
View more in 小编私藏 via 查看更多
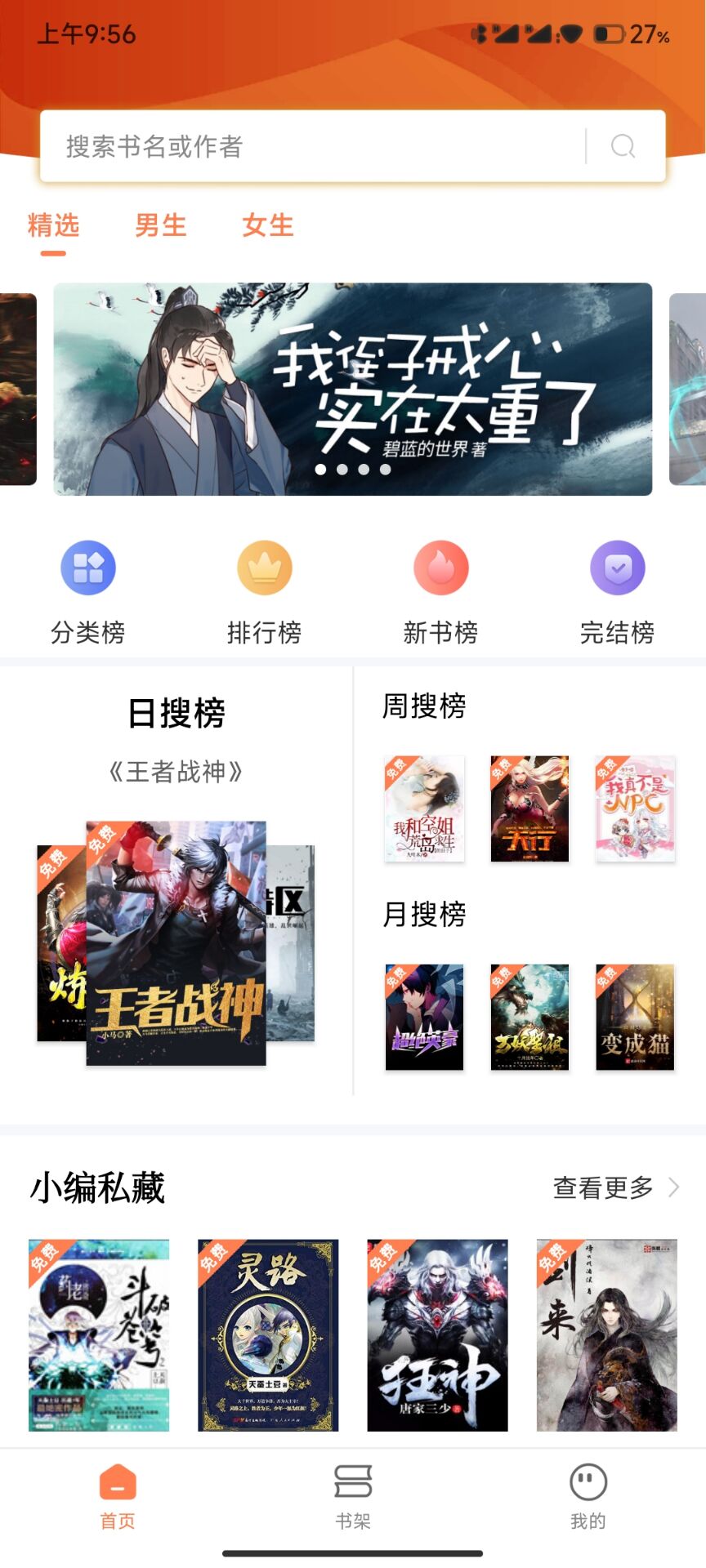tap(615, 1187)
